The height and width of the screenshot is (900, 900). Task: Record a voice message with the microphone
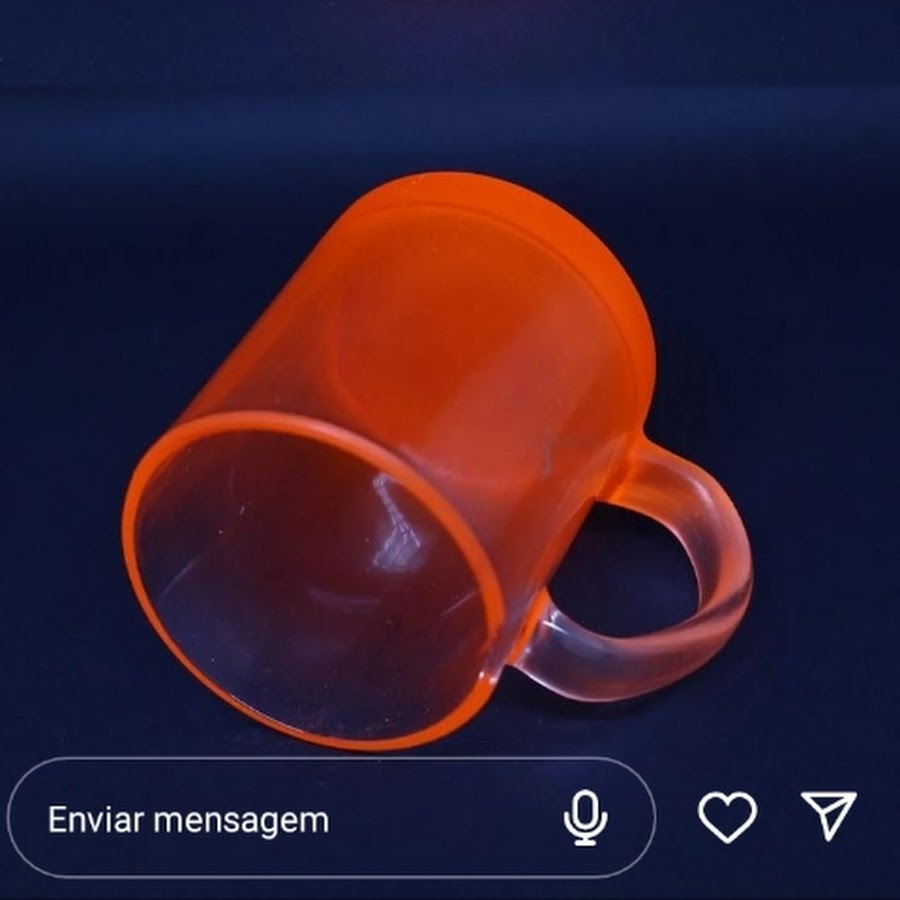click(x=586, y=818)
